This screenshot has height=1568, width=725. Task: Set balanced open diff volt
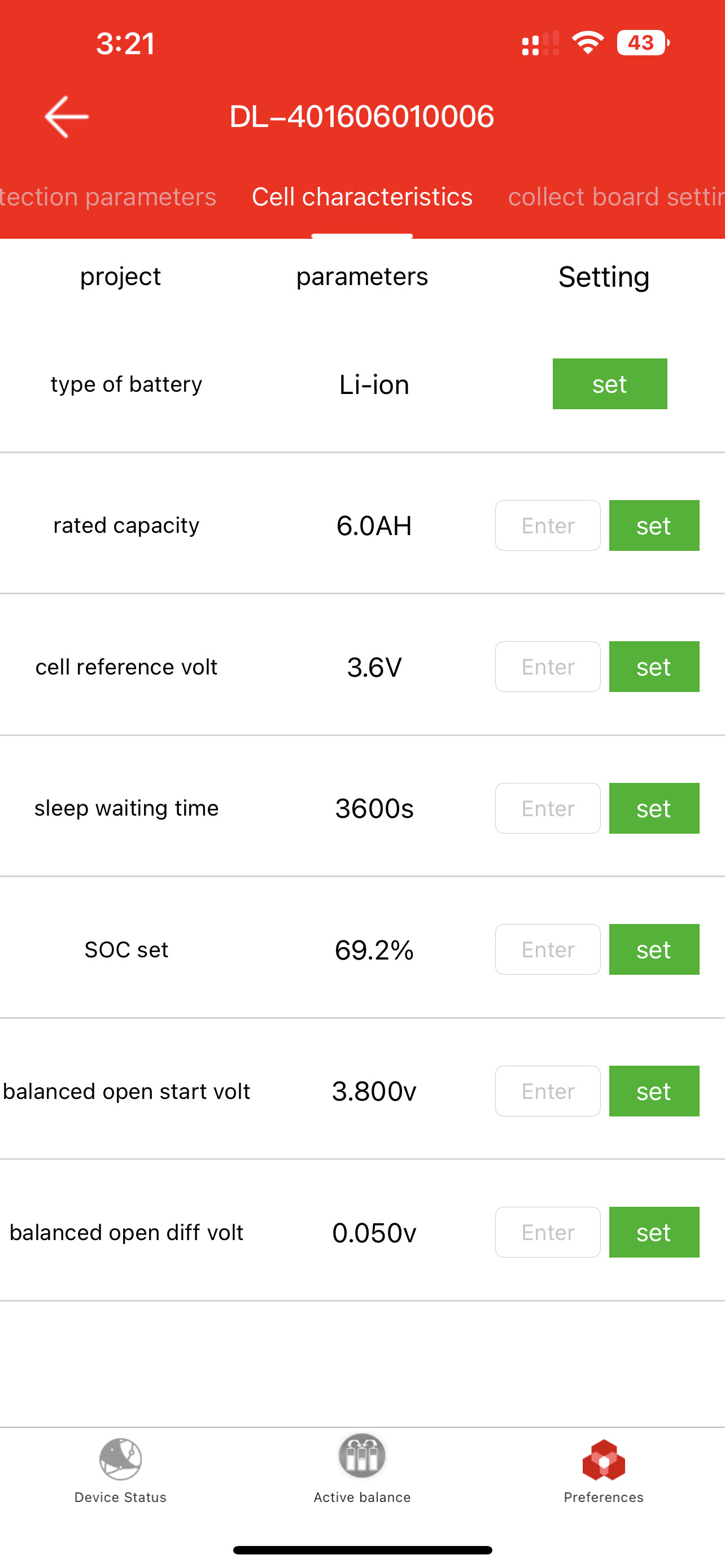point(654,1232)
